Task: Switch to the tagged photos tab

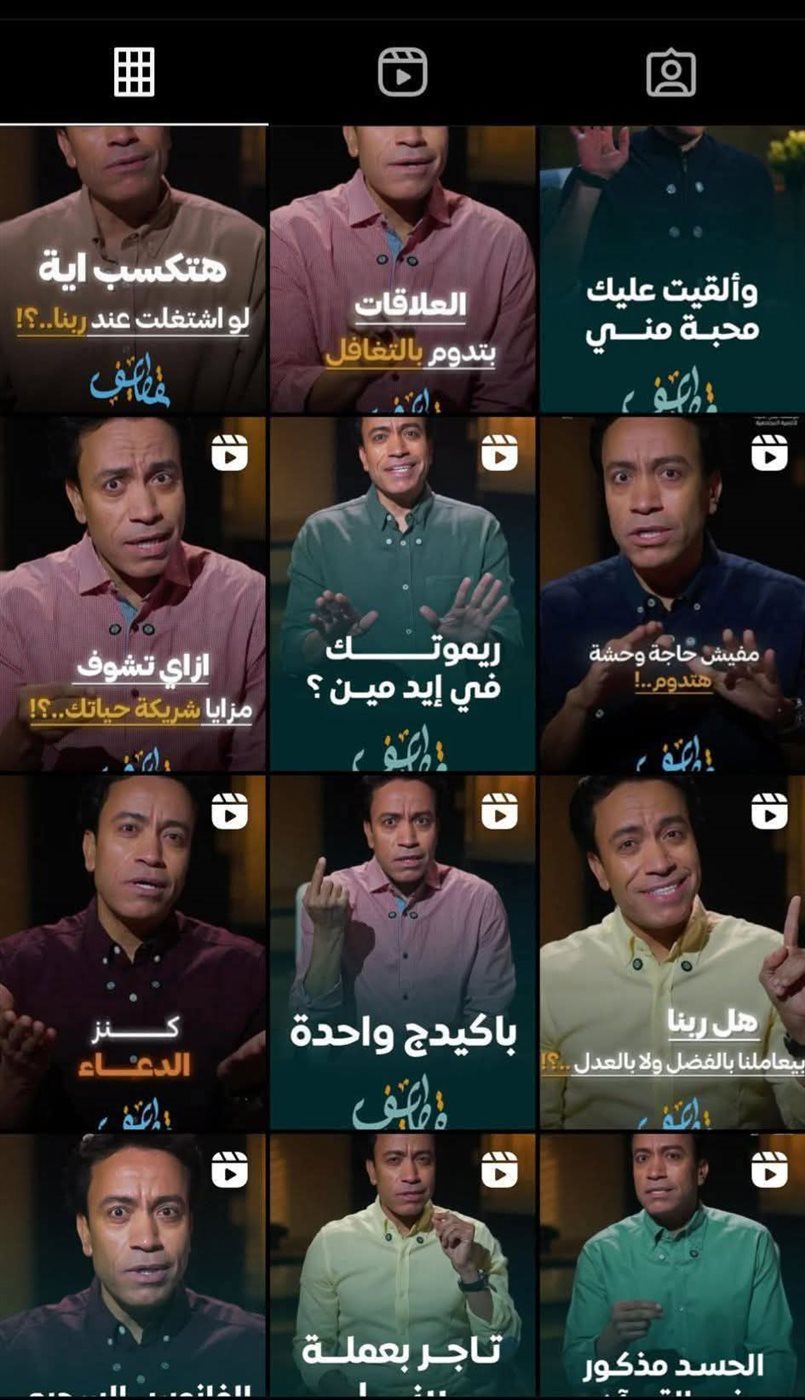Action: point(671,72)
